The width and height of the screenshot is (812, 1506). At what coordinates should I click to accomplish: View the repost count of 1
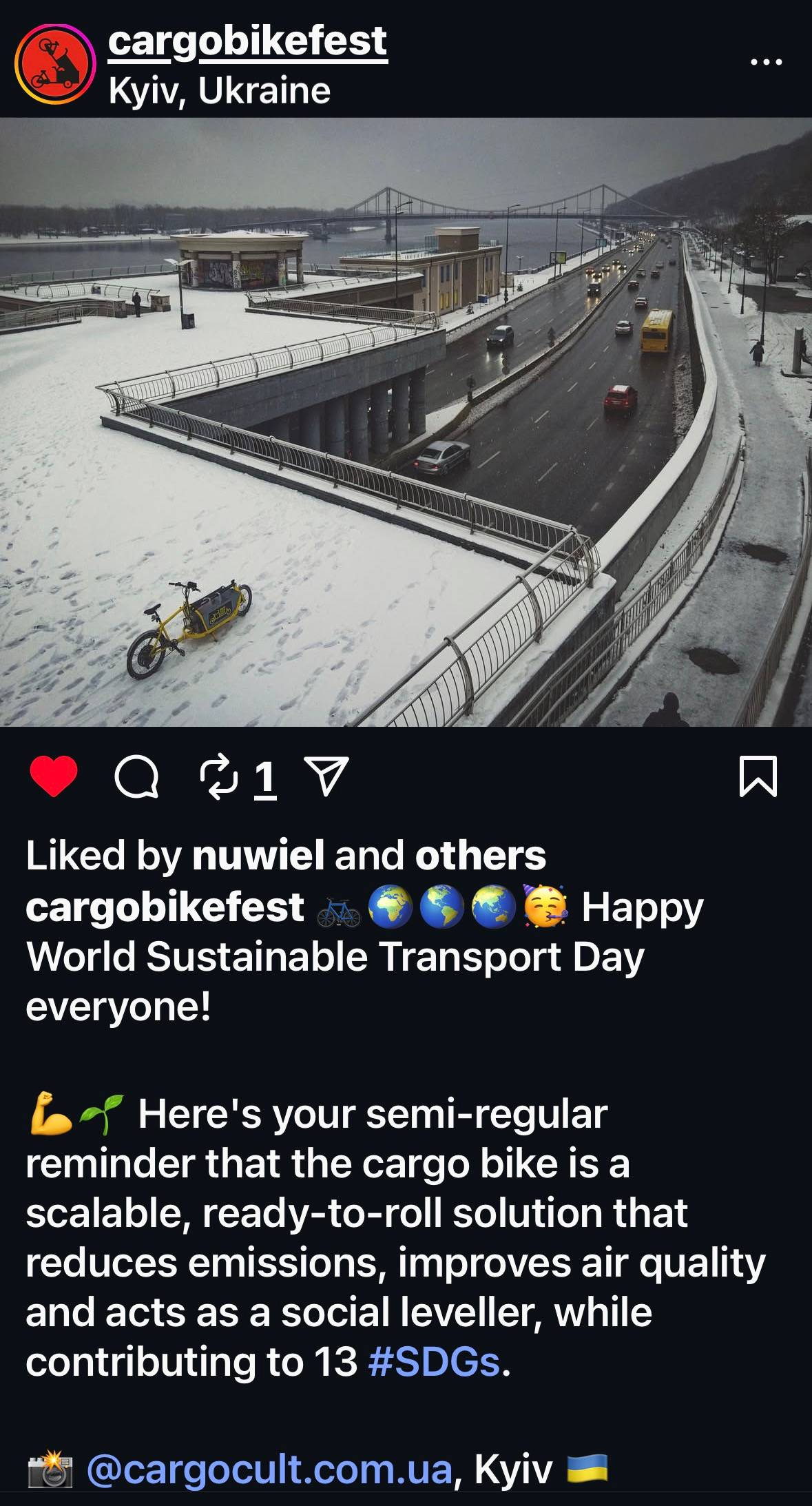(265, 778)
